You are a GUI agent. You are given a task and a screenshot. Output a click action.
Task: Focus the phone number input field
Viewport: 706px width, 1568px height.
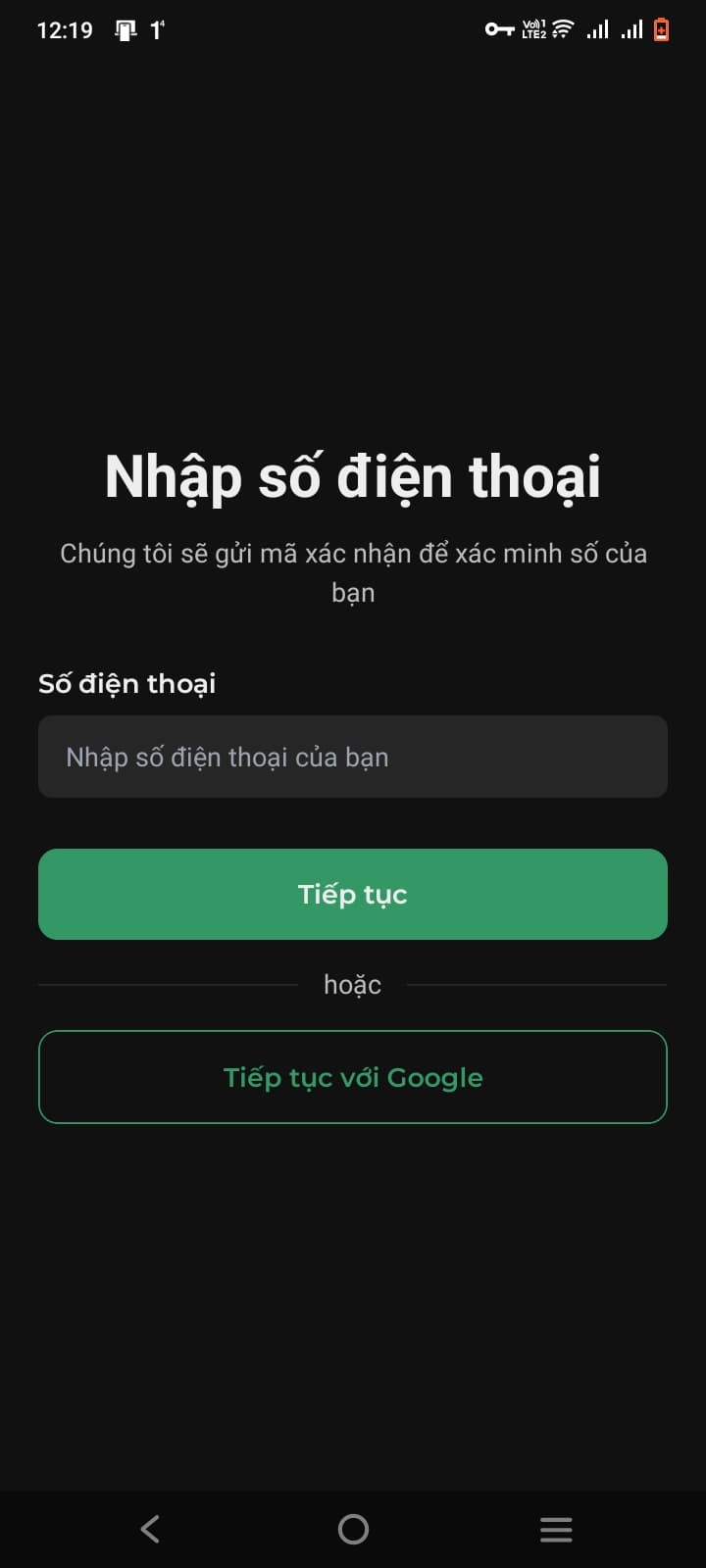coord(353,757)
